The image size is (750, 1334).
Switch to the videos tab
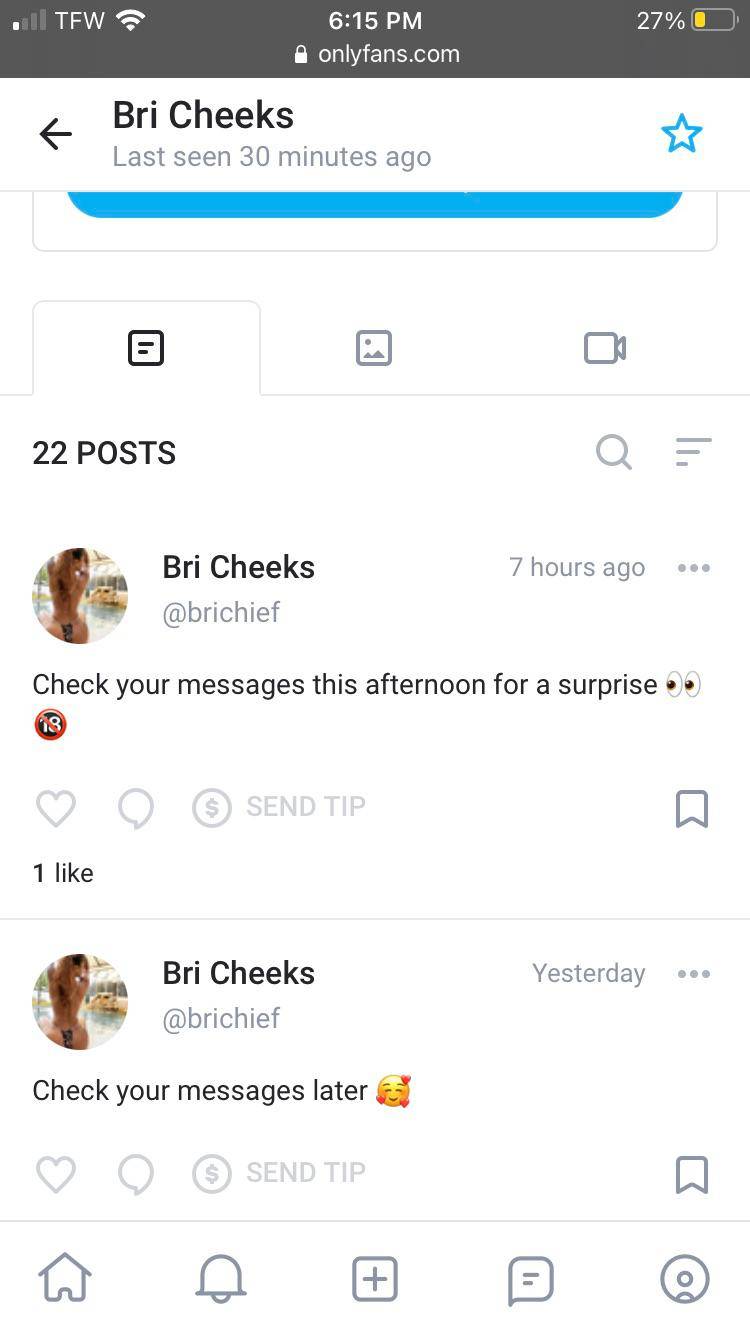point(604,348)
